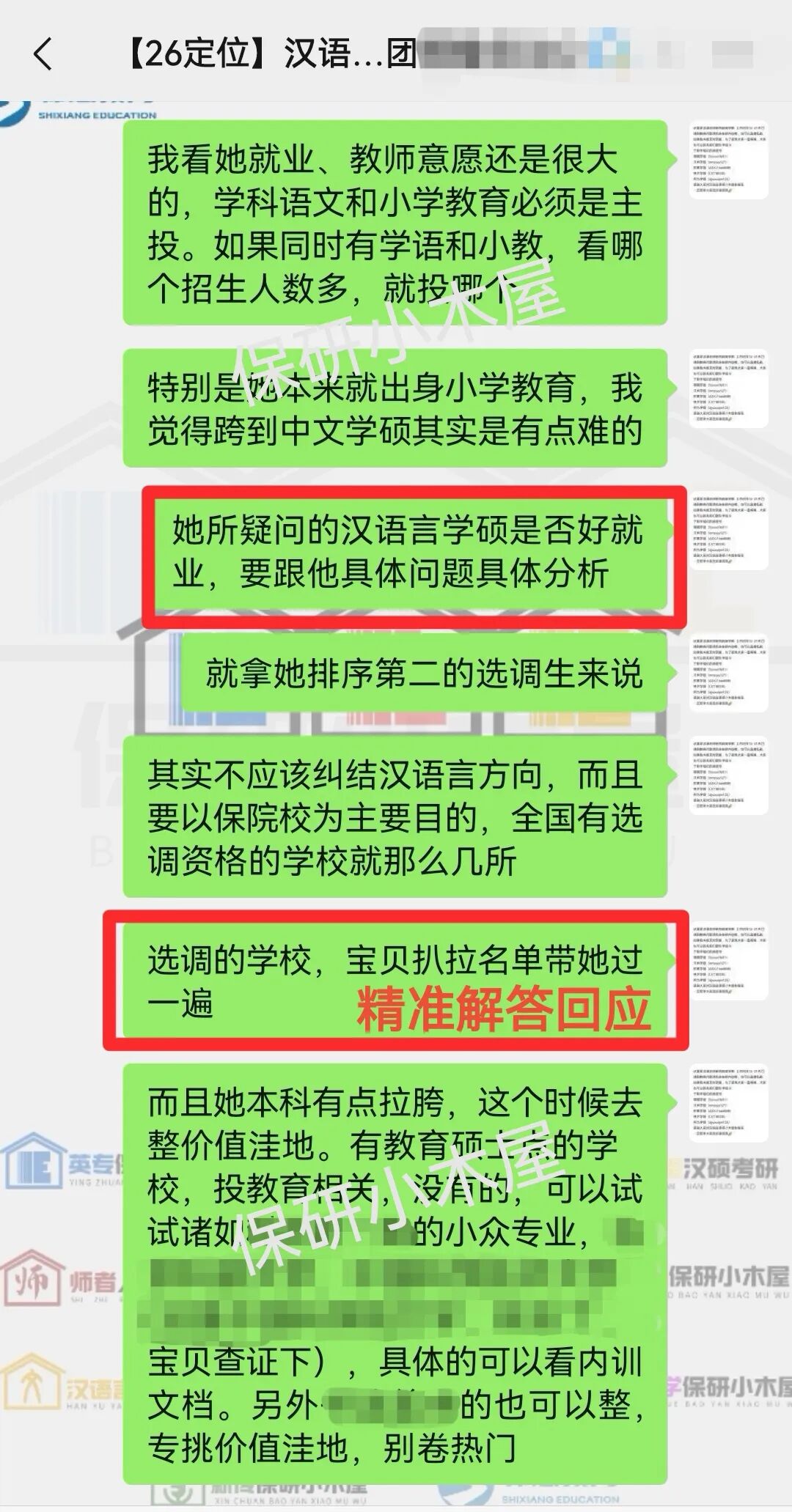
Task: Go back from the 【26定位】汉语 group chat
Action: [43, 54]
